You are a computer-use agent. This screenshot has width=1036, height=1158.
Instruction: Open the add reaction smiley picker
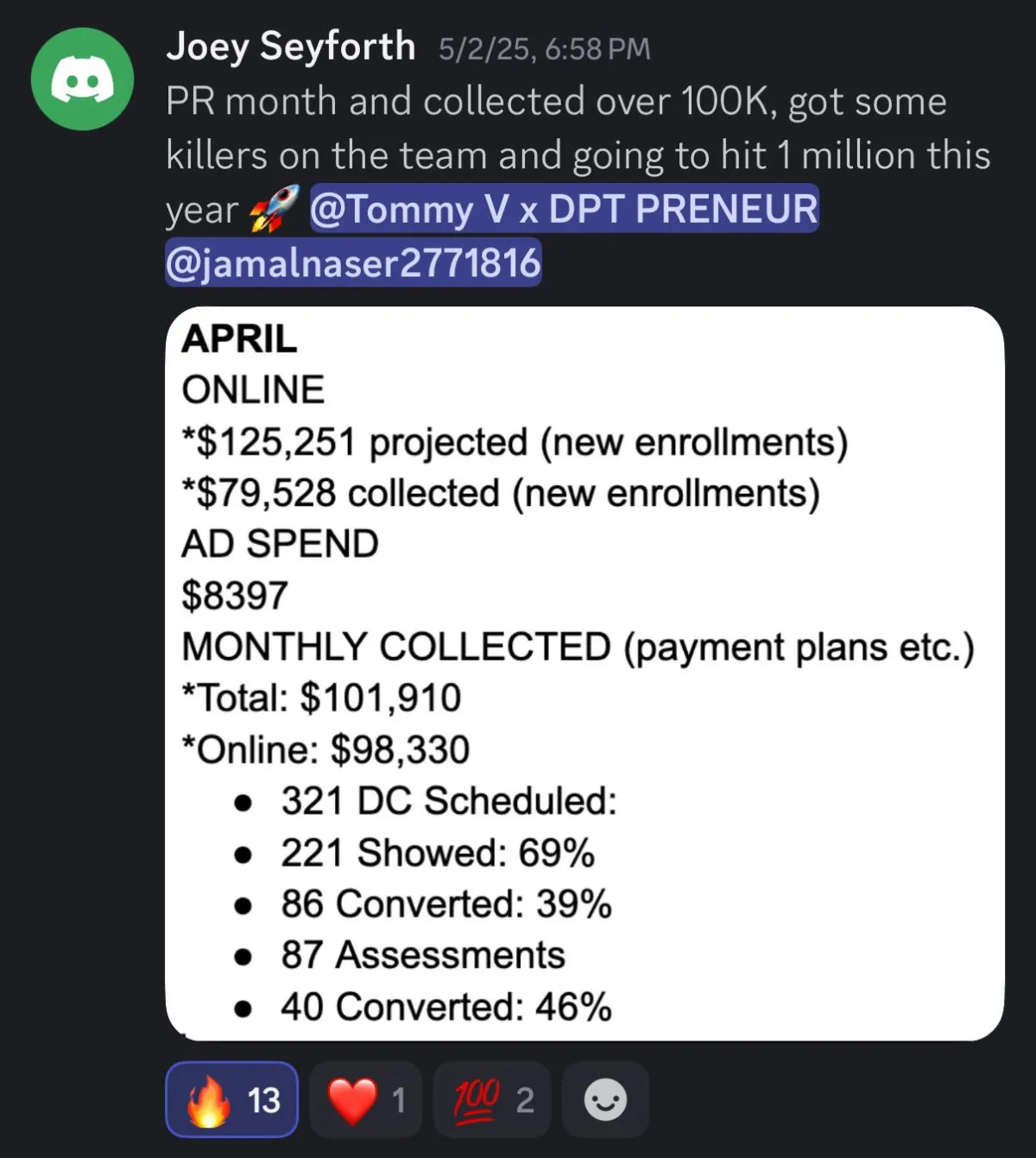tap(605, 1100)
